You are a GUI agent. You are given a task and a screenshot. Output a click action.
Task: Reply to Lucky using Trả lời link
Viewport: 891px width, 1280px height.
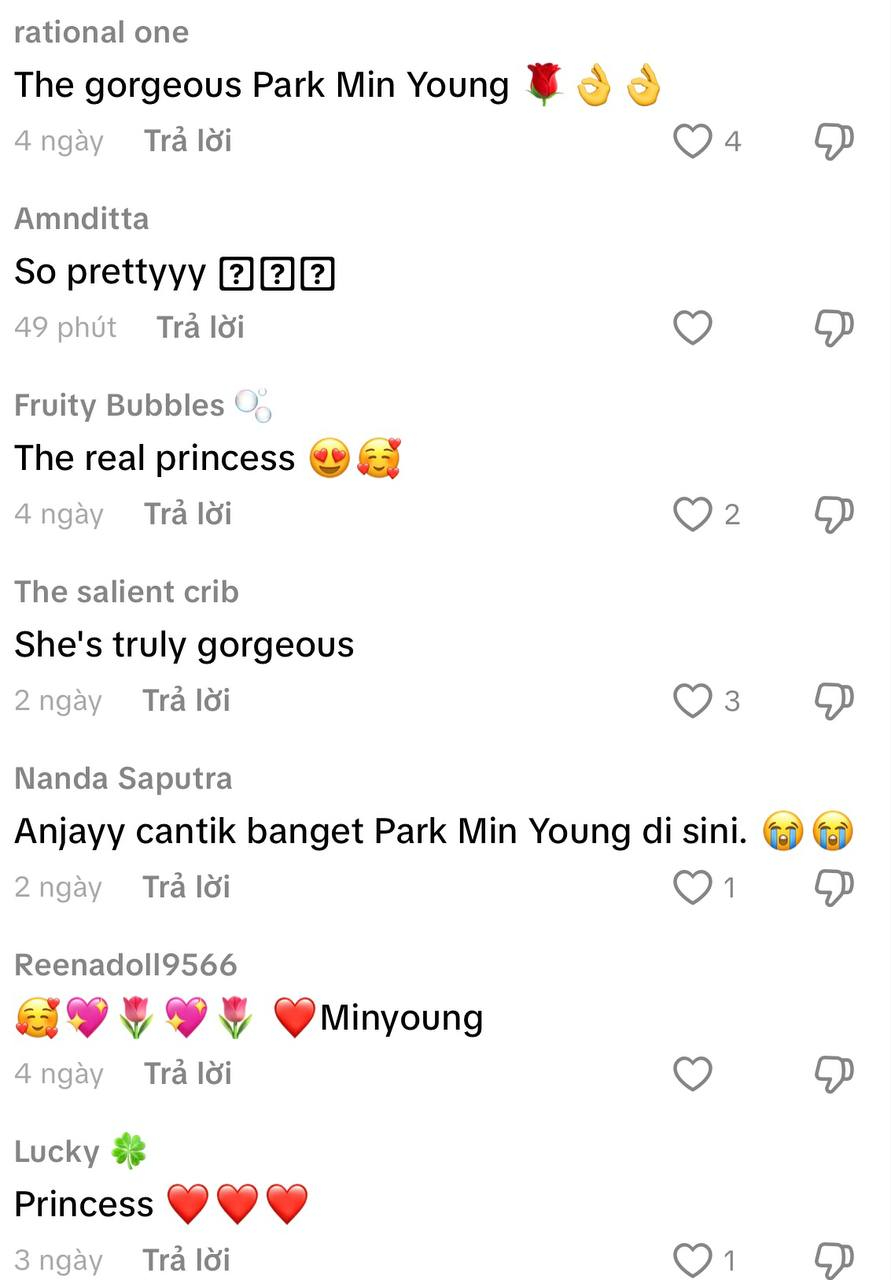point(186,1260)
